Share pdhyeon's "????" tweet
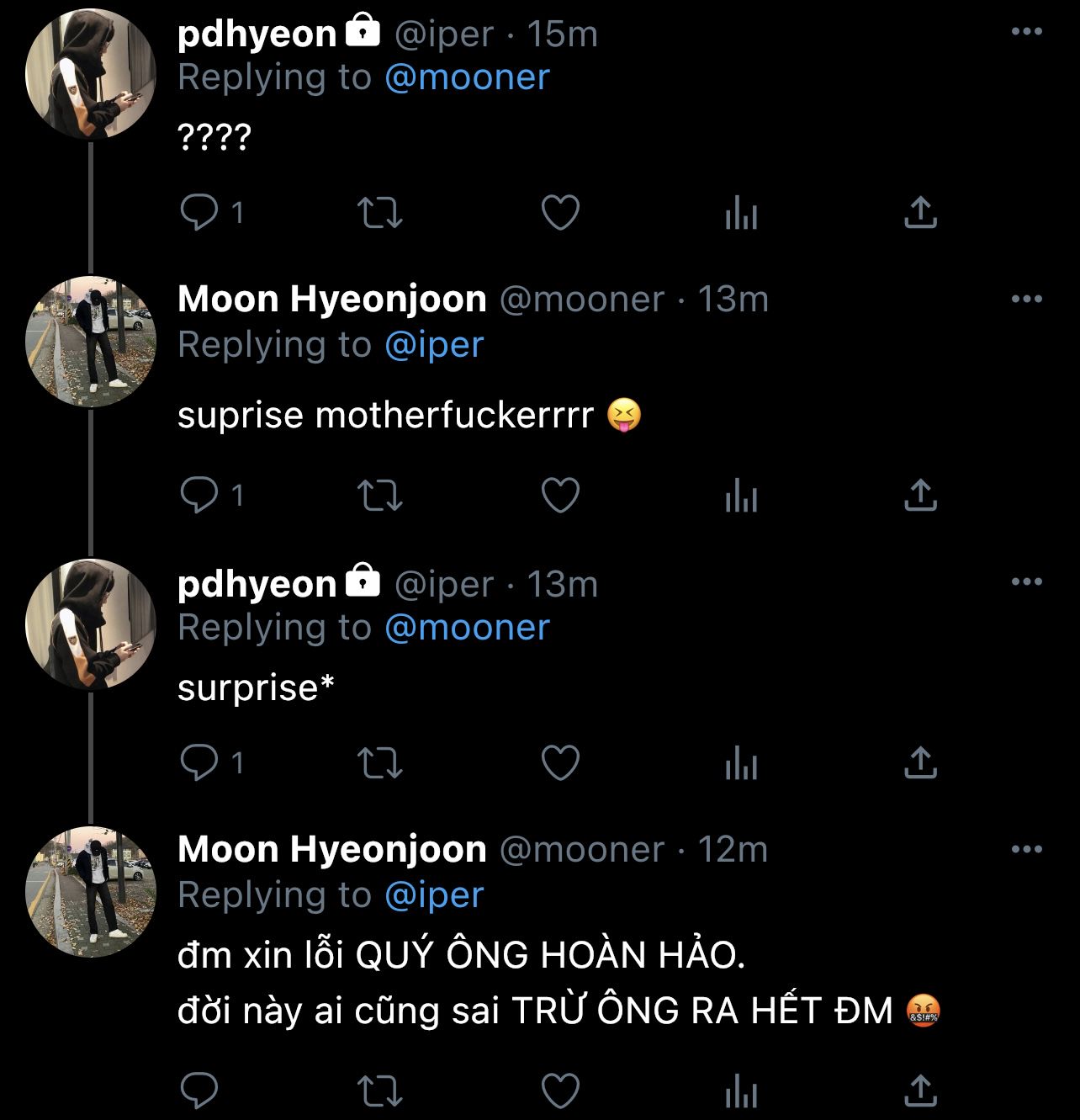 (920, 212)
